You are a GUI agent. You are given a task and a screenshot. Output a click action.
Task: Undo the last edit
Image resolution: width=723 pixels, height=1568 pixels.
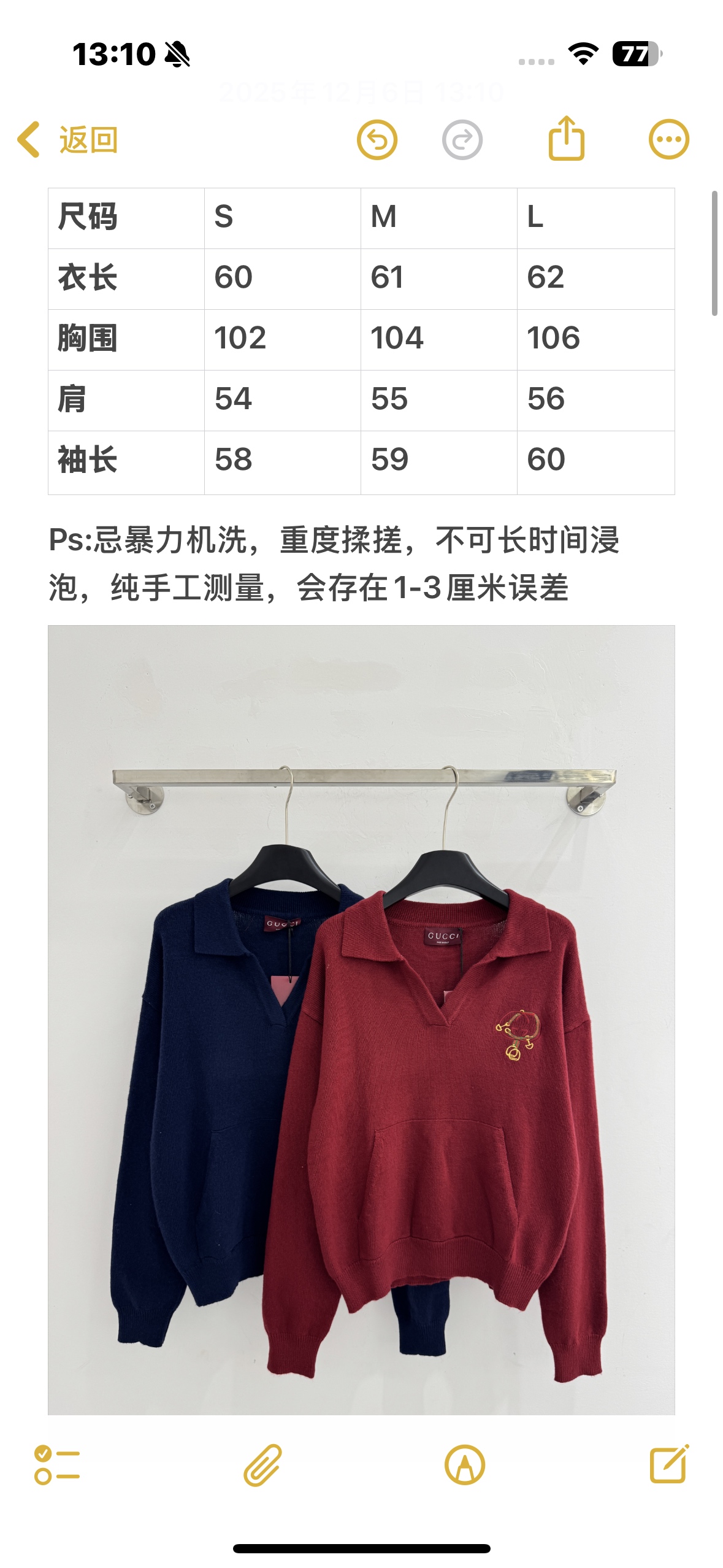tap(377, 140)
